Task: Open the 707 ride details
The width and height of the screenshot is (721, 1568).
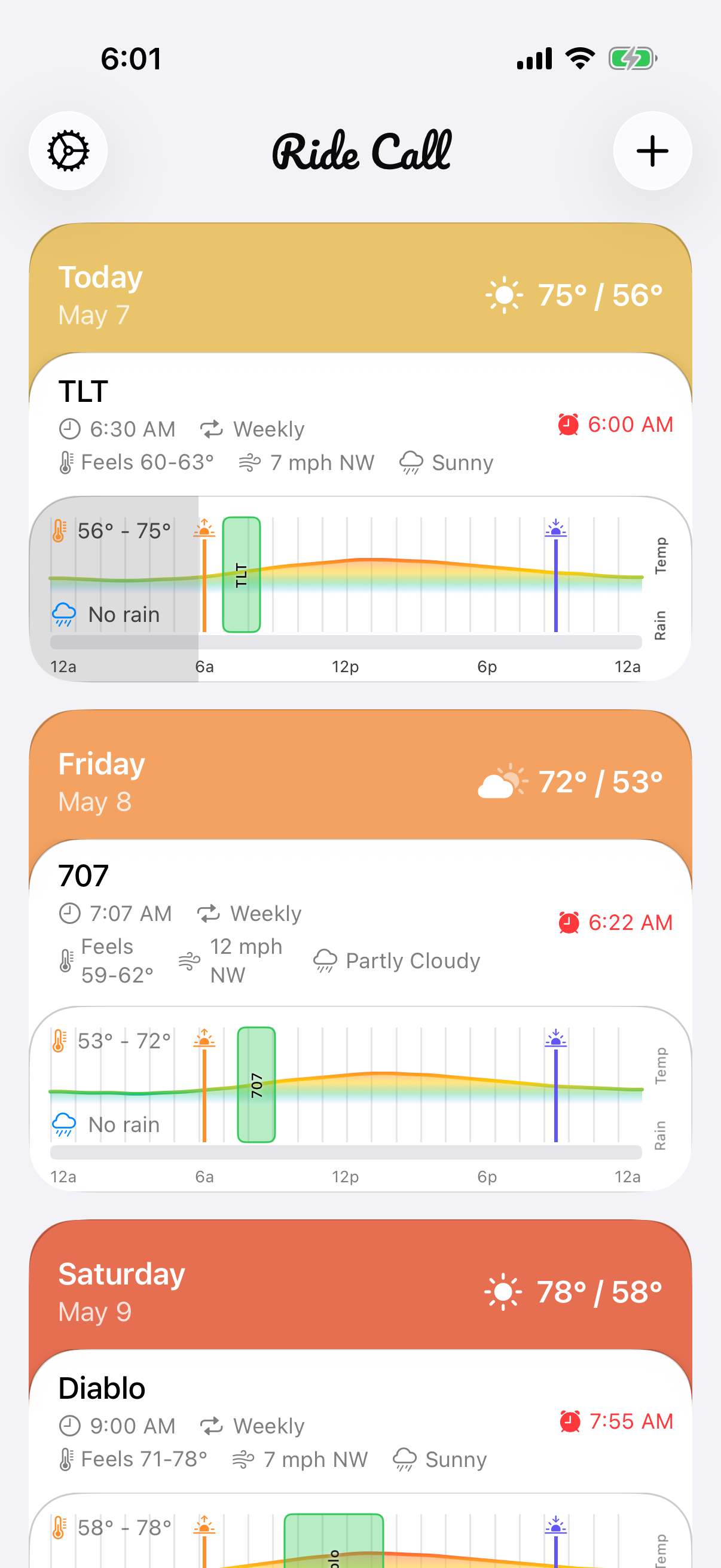Action: (84, 875)
